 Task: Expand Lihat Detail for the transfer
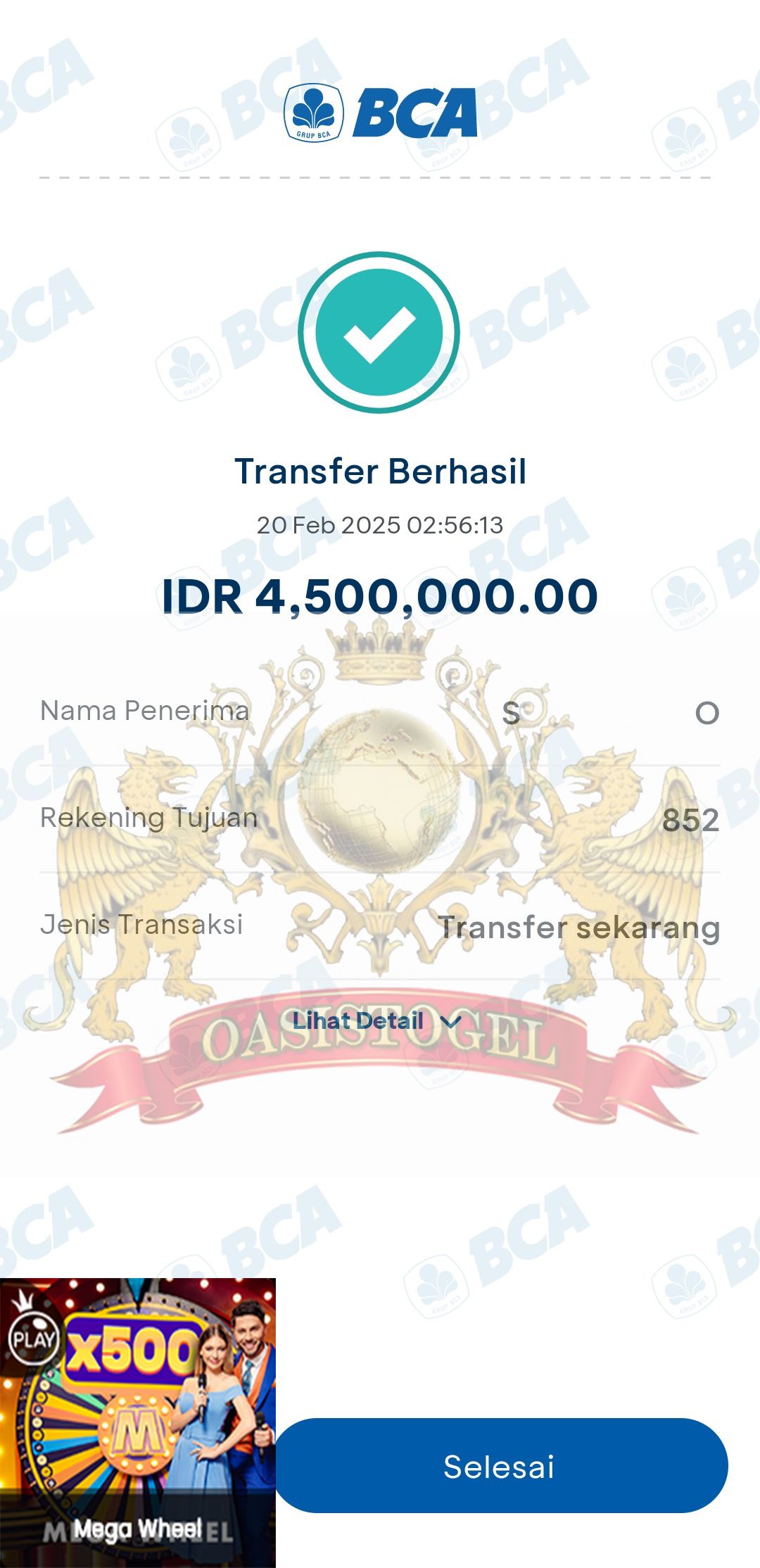coord(377,1021)
